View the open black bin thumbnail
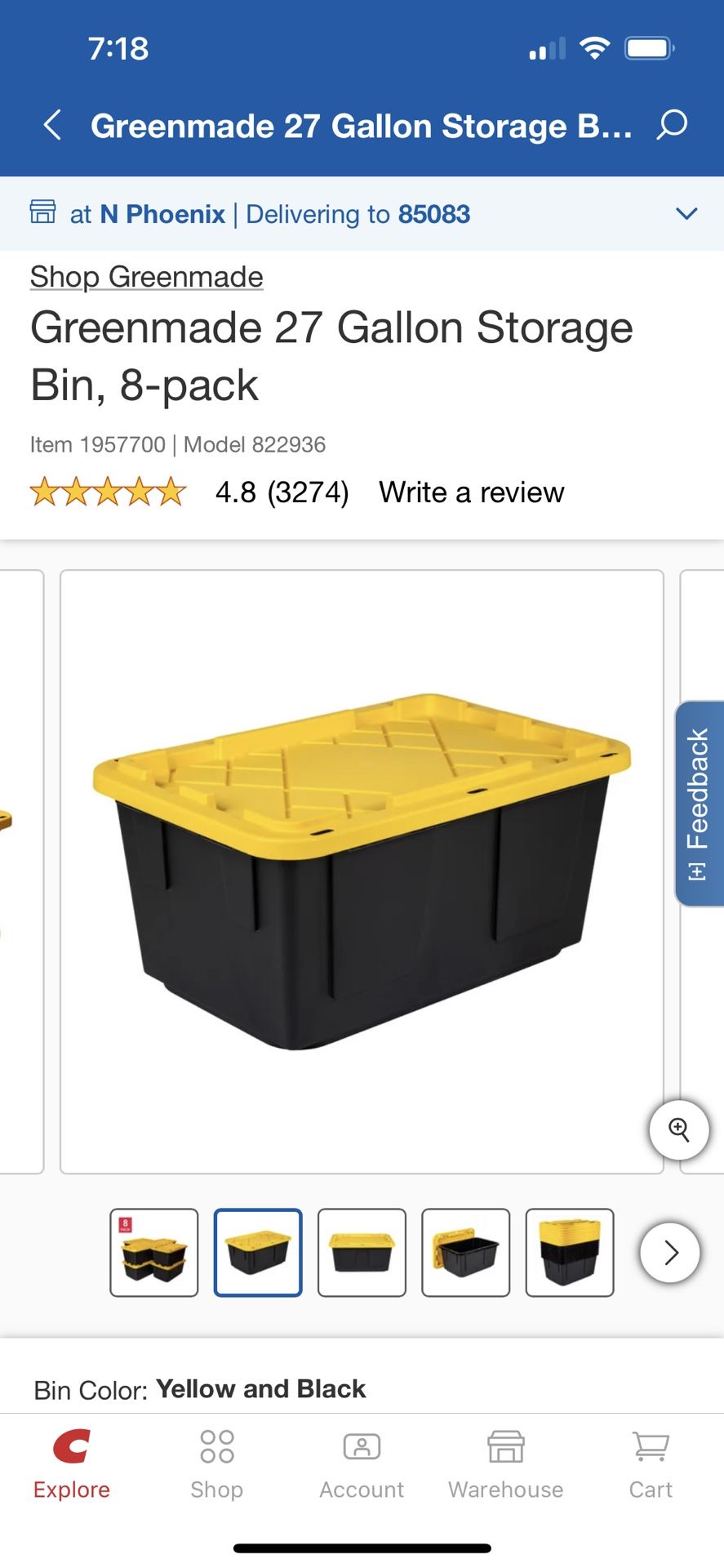Screen dimensions: 724x1568 pyautogui.click(x=465, y=1252)
